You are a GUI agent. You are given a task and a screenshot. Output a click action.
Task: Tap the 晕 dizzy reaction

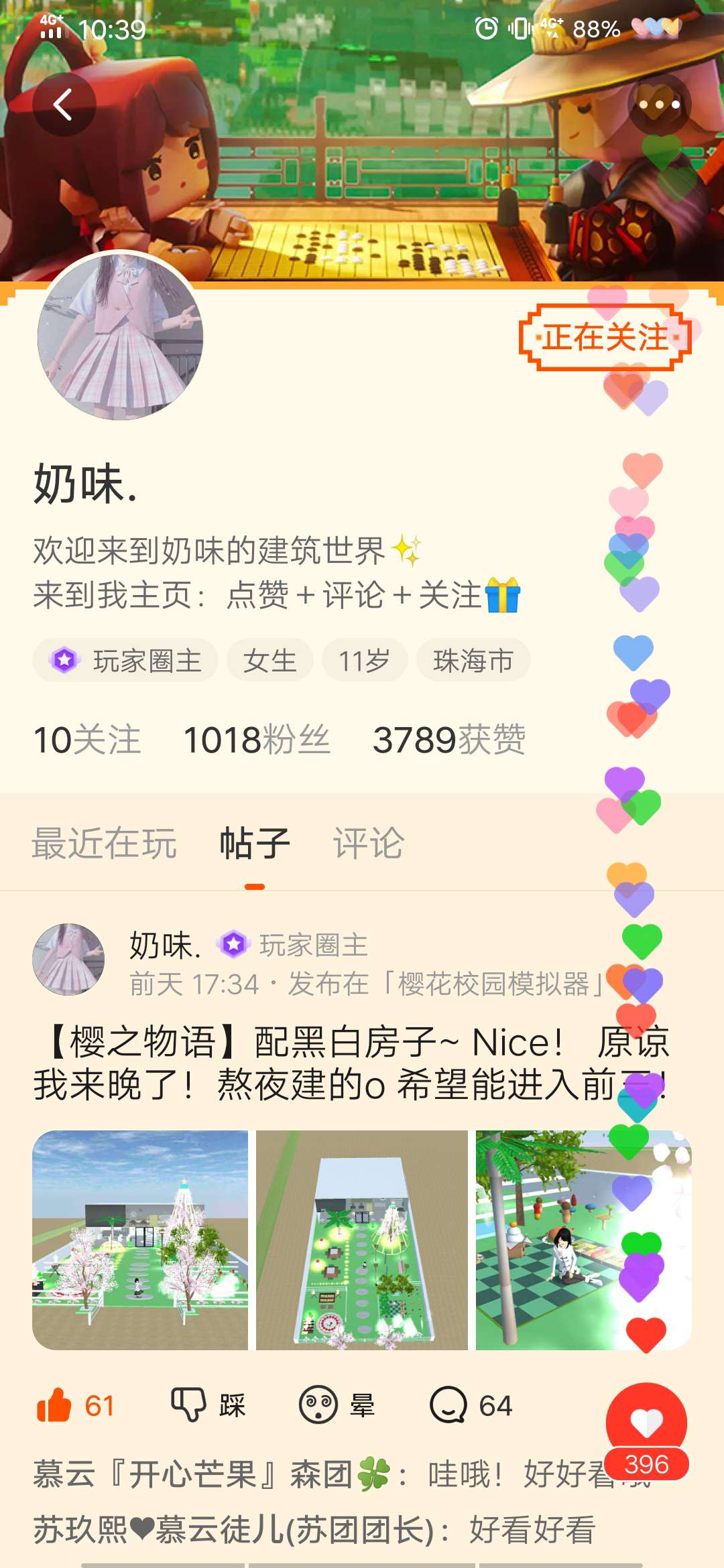(337, 1405)
